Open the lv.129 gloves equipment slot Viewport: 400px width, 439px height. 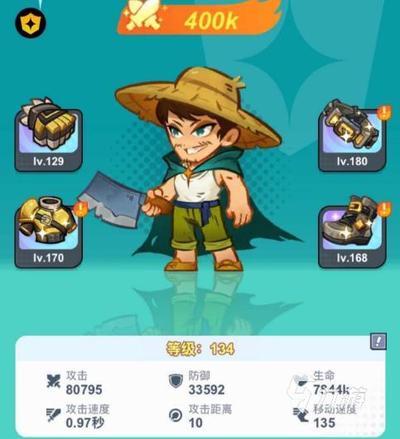49,136
